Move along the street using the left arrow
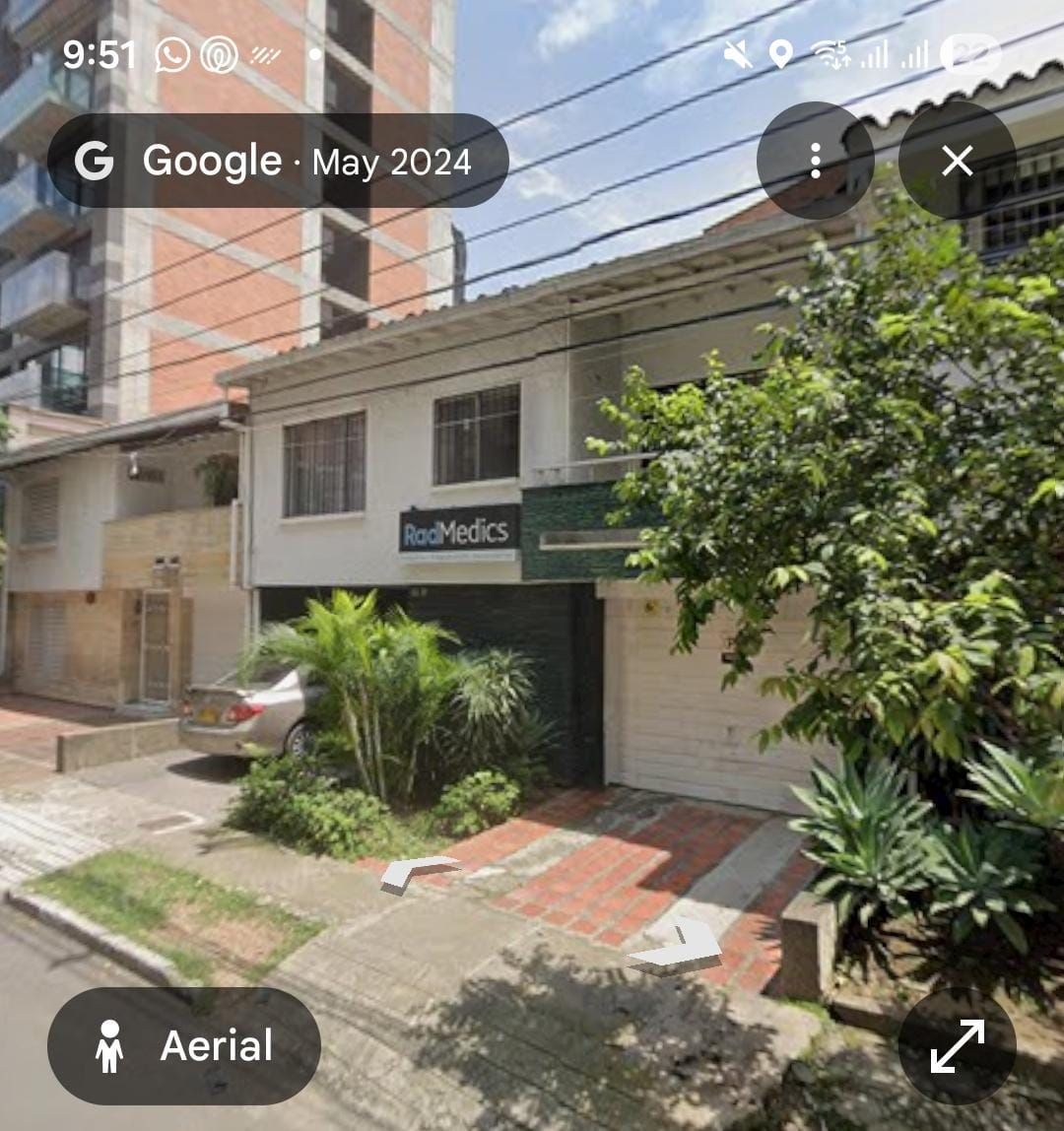1064x1131 pixels. pos(419,871)
